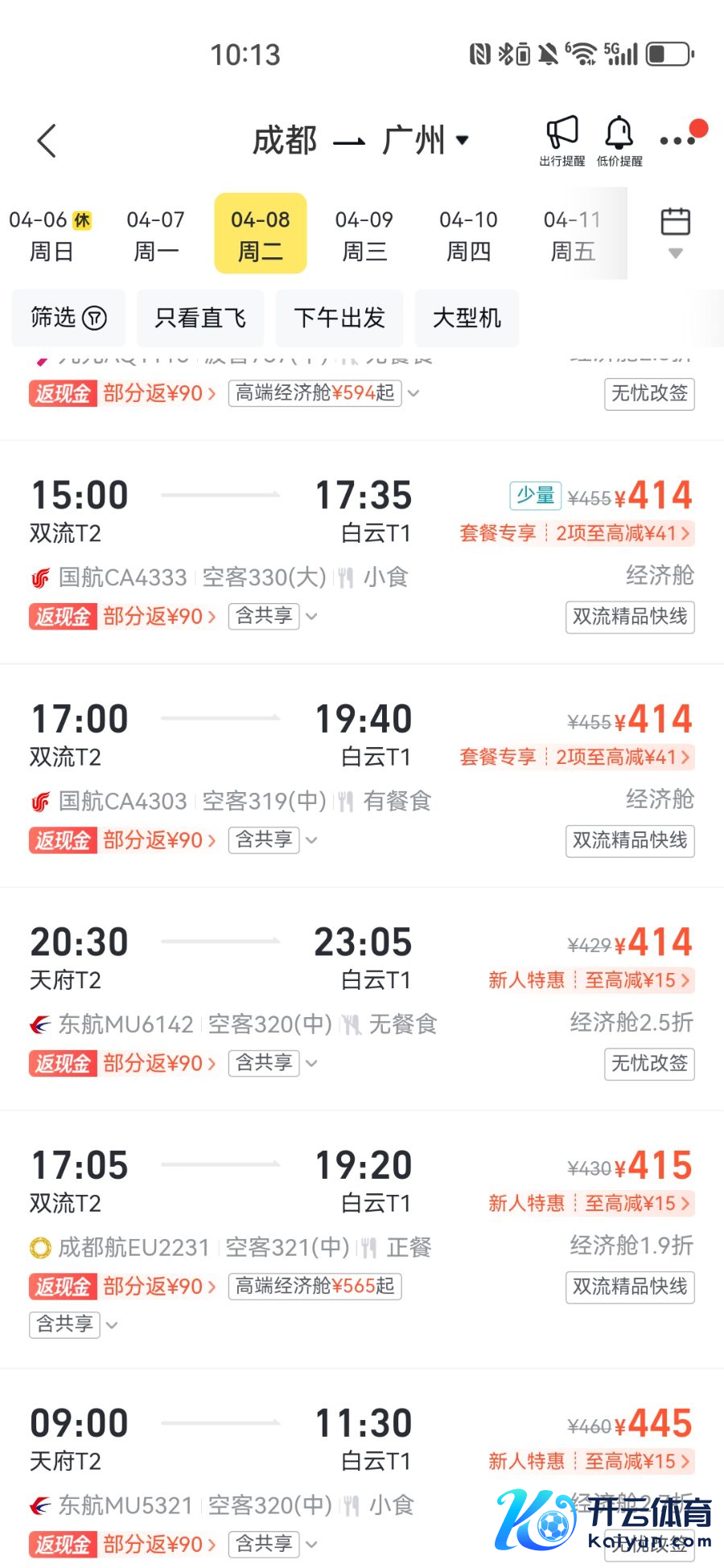Open the 低价提醒 bell icon
The width and height of the screenshot is (724, 1568).
click(x=619, y=141)
